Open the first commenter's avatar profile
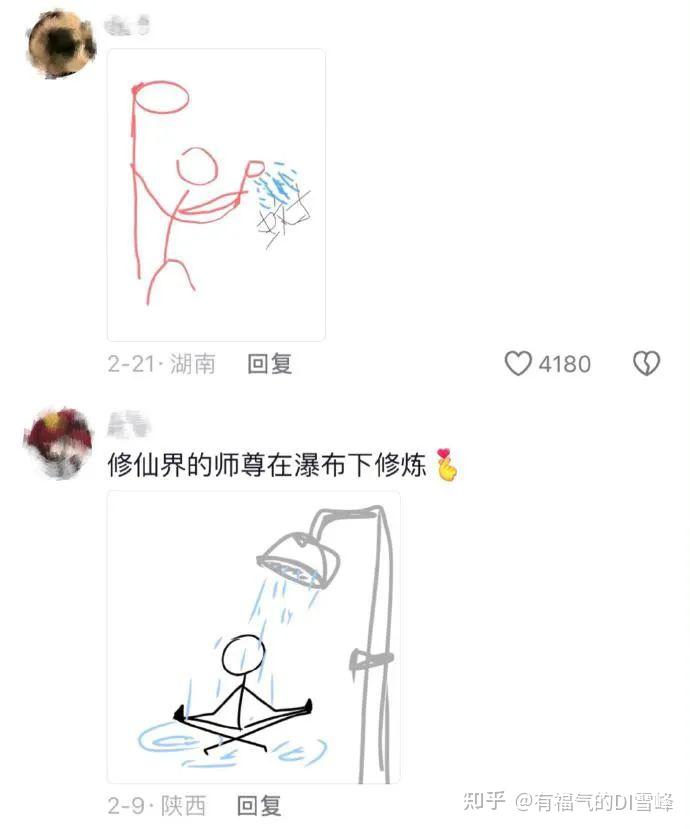This screenshot has height=829, width=690. [x=61, y=44]
